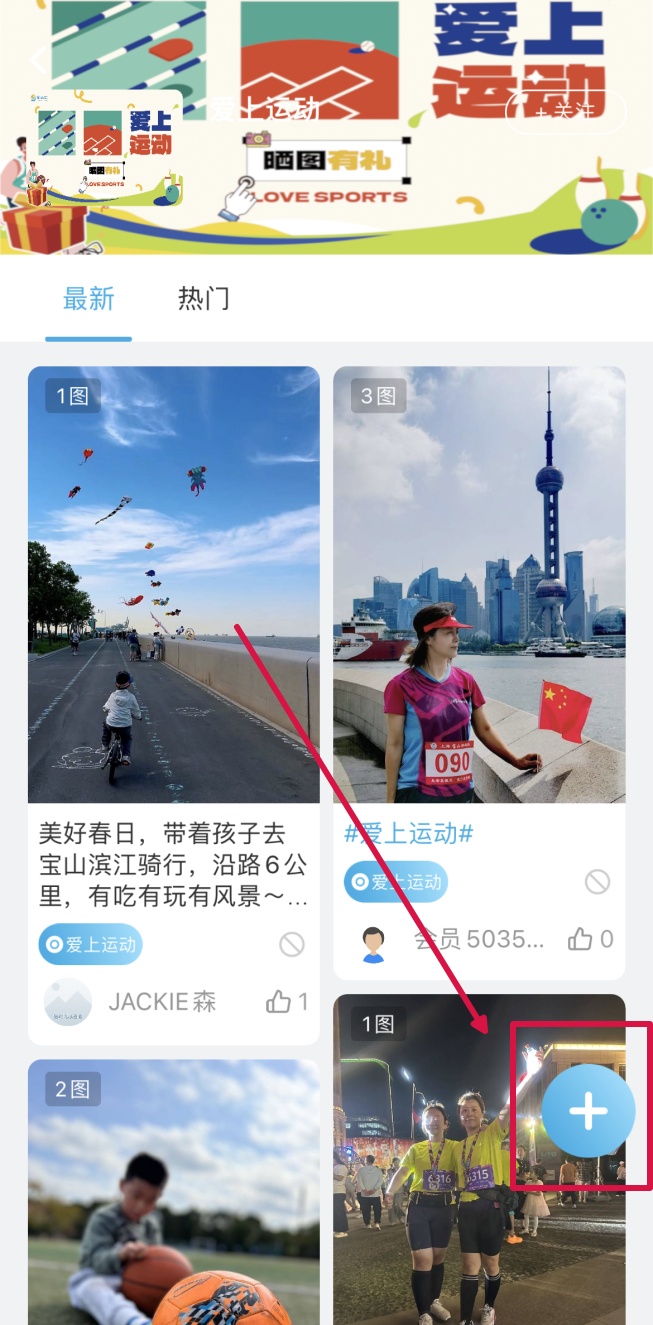Viewport: 653px width, 1325px height.
Task: Go back using the top-left arrow
Action: tap(38, 60)
